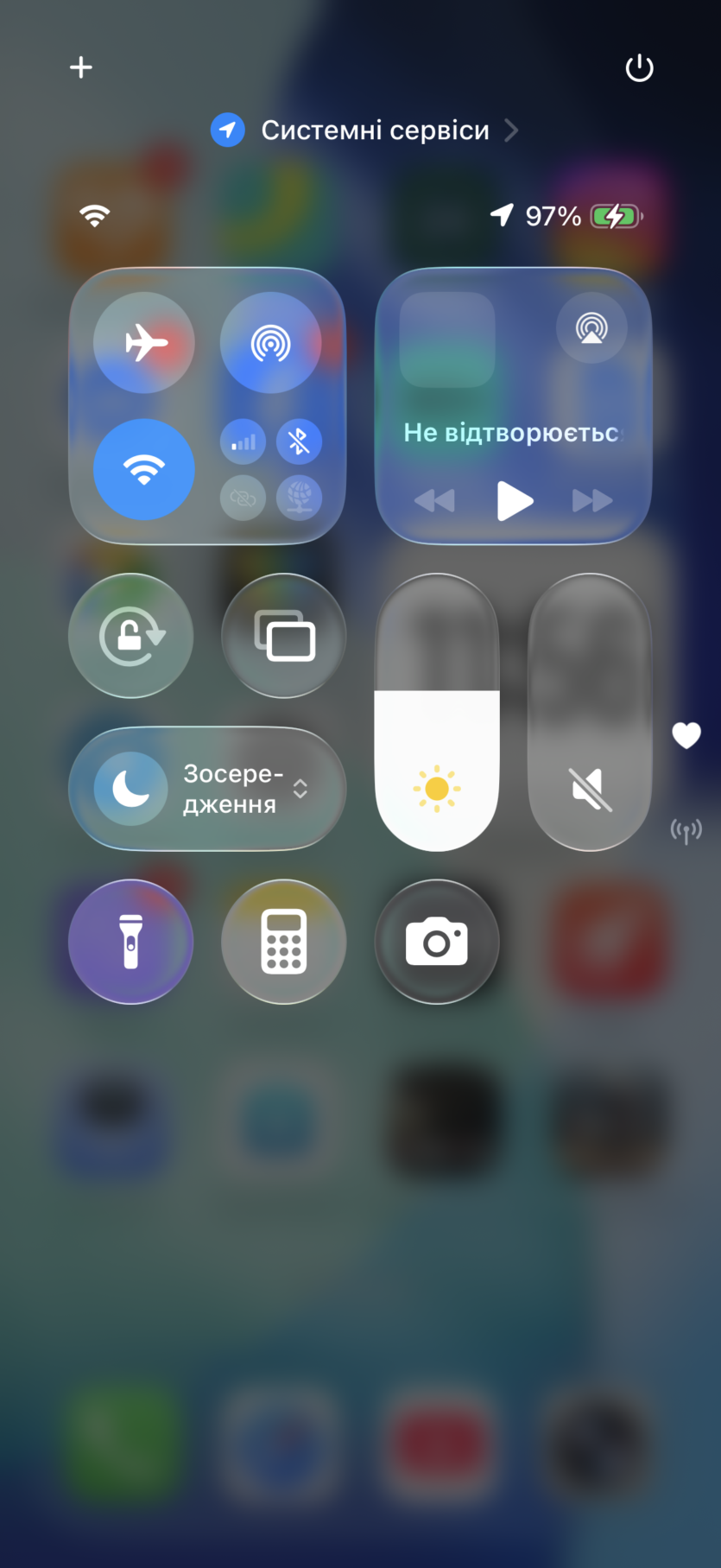Enable airplane mode

click(144, 343)
